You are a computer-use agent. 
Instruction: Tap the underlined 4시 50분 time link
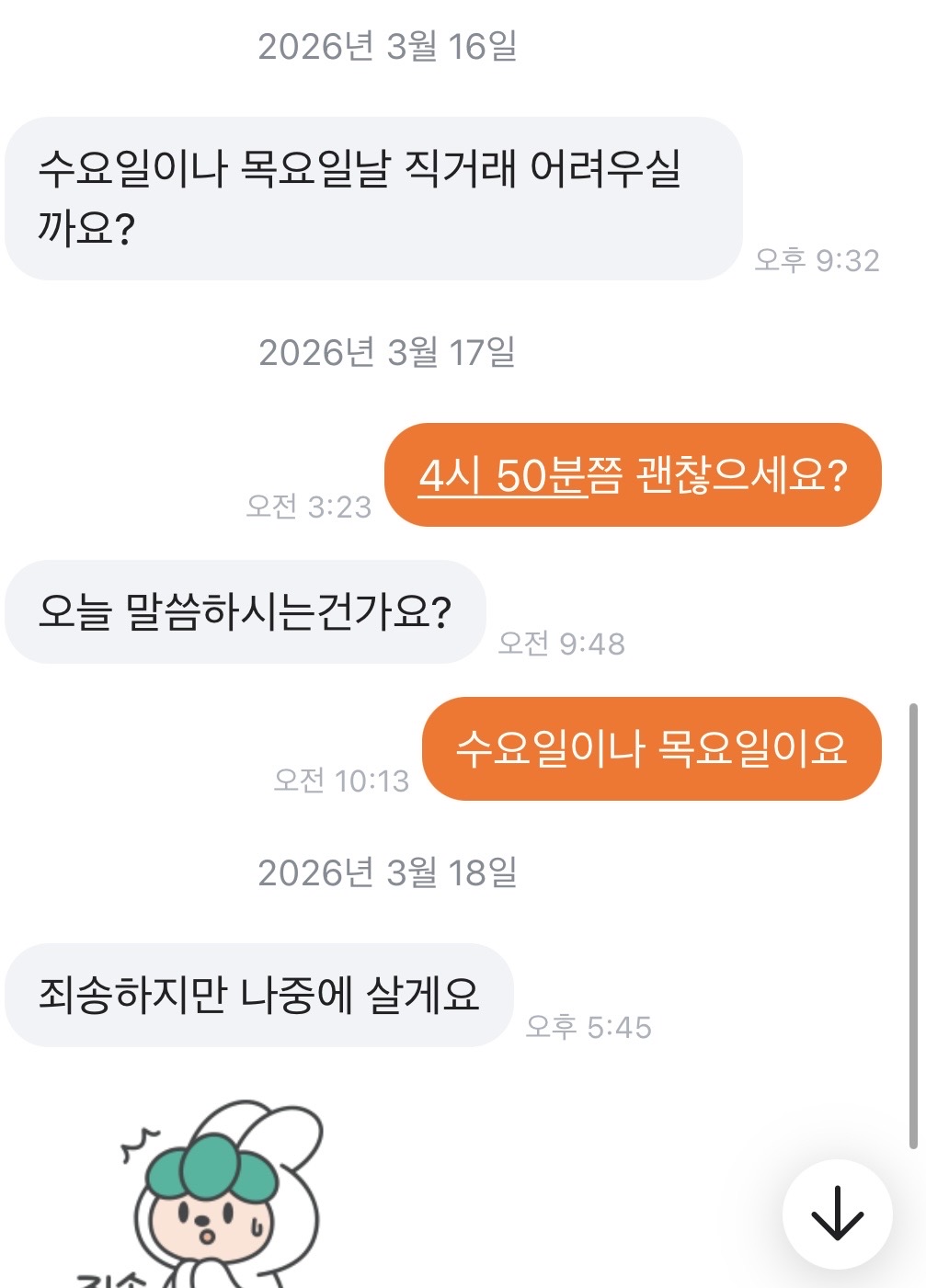[502, 476]
